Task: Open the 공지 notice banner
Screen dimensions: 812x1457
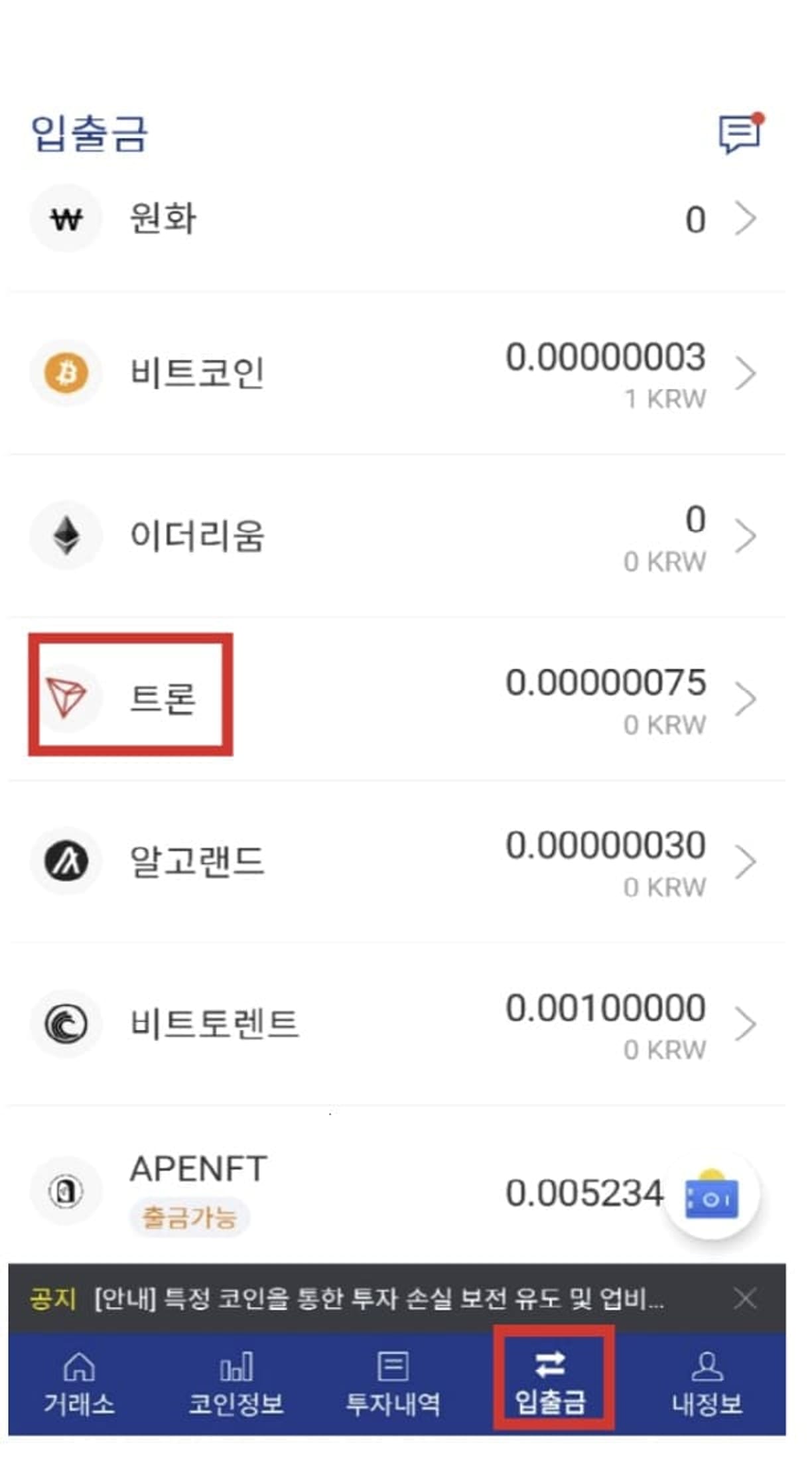Action: [378, 1298]
